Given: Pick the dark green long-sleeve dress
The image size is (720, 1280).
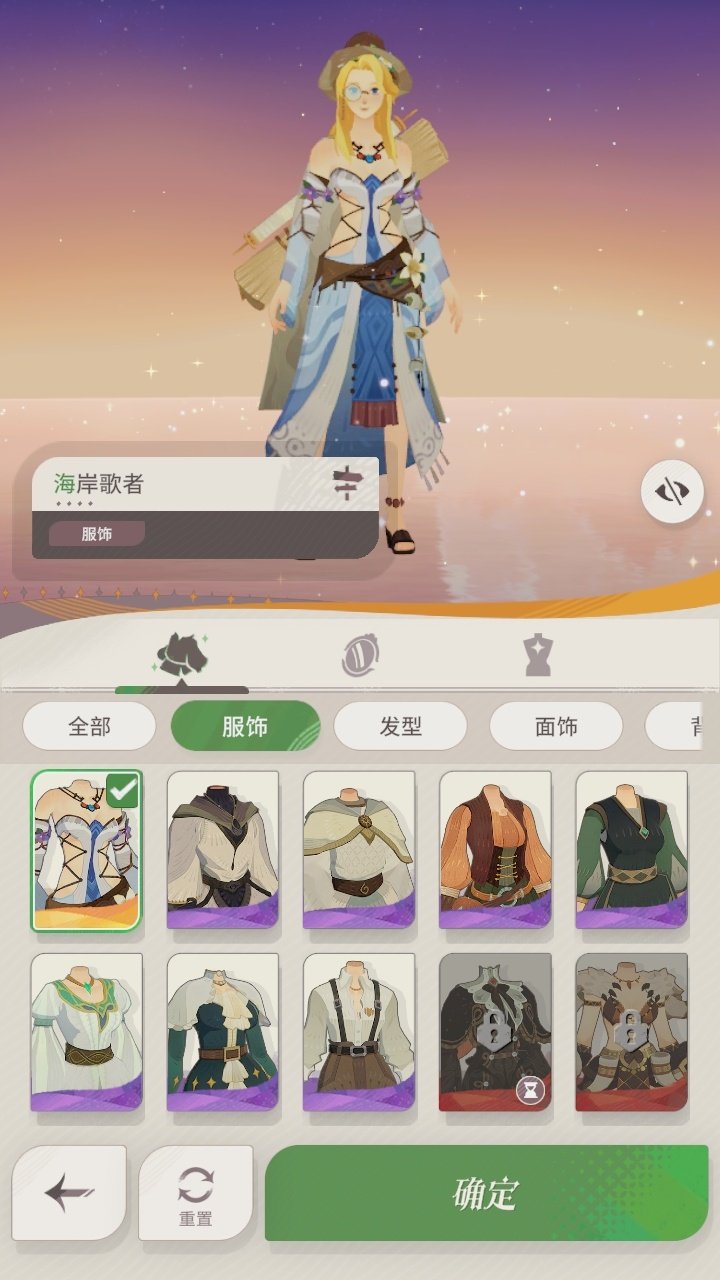Looking at the screenshot, I should 631,850.
